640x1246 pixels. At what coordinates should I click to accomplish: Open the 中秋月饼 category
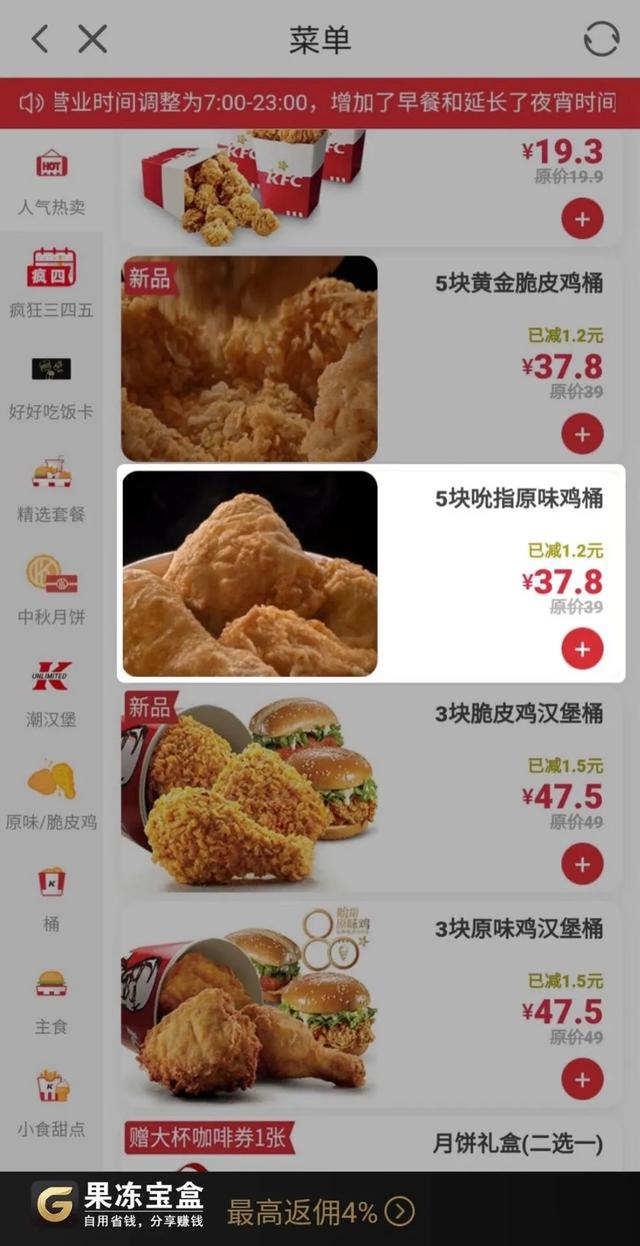click(51, 592)
